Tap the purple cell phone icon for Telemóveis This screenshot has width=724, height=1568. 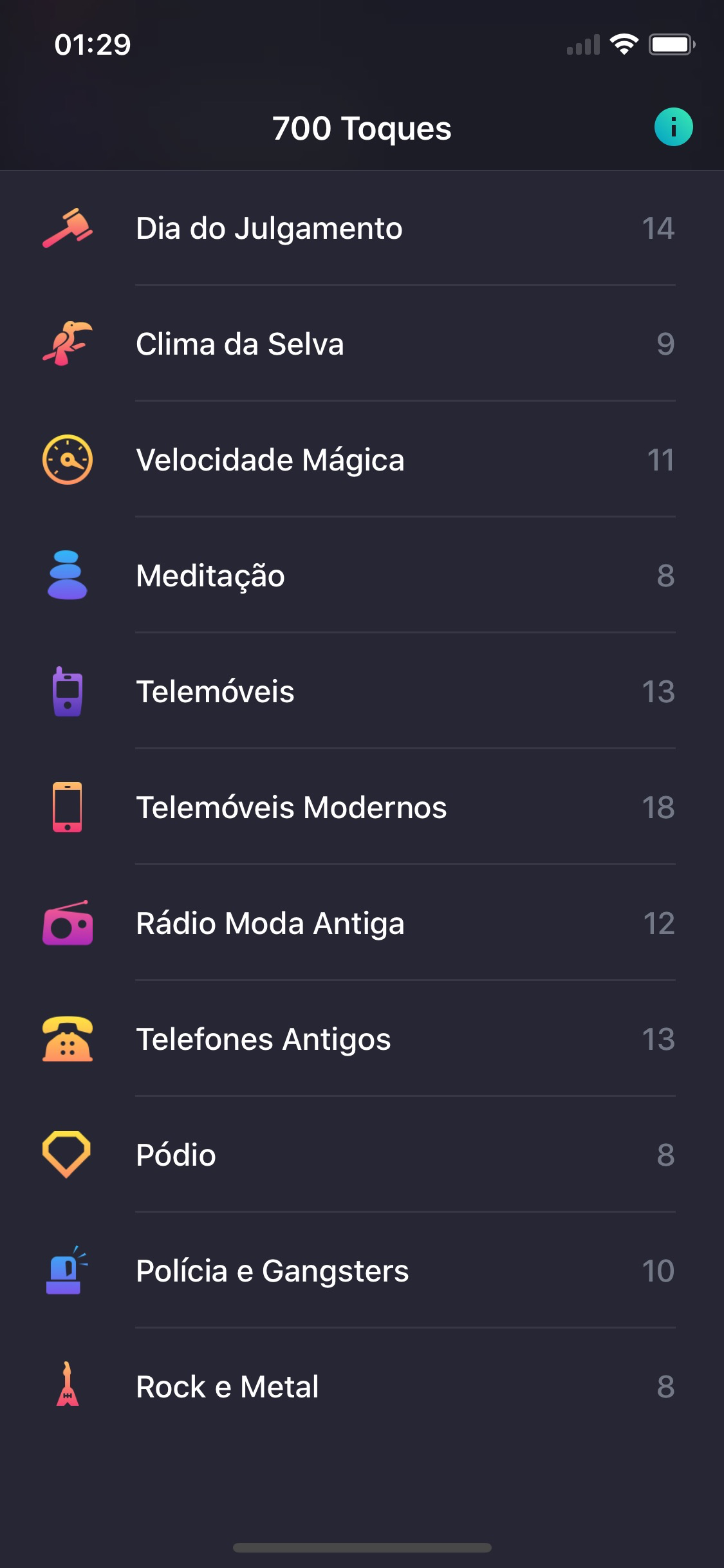[x=68, y=691]
